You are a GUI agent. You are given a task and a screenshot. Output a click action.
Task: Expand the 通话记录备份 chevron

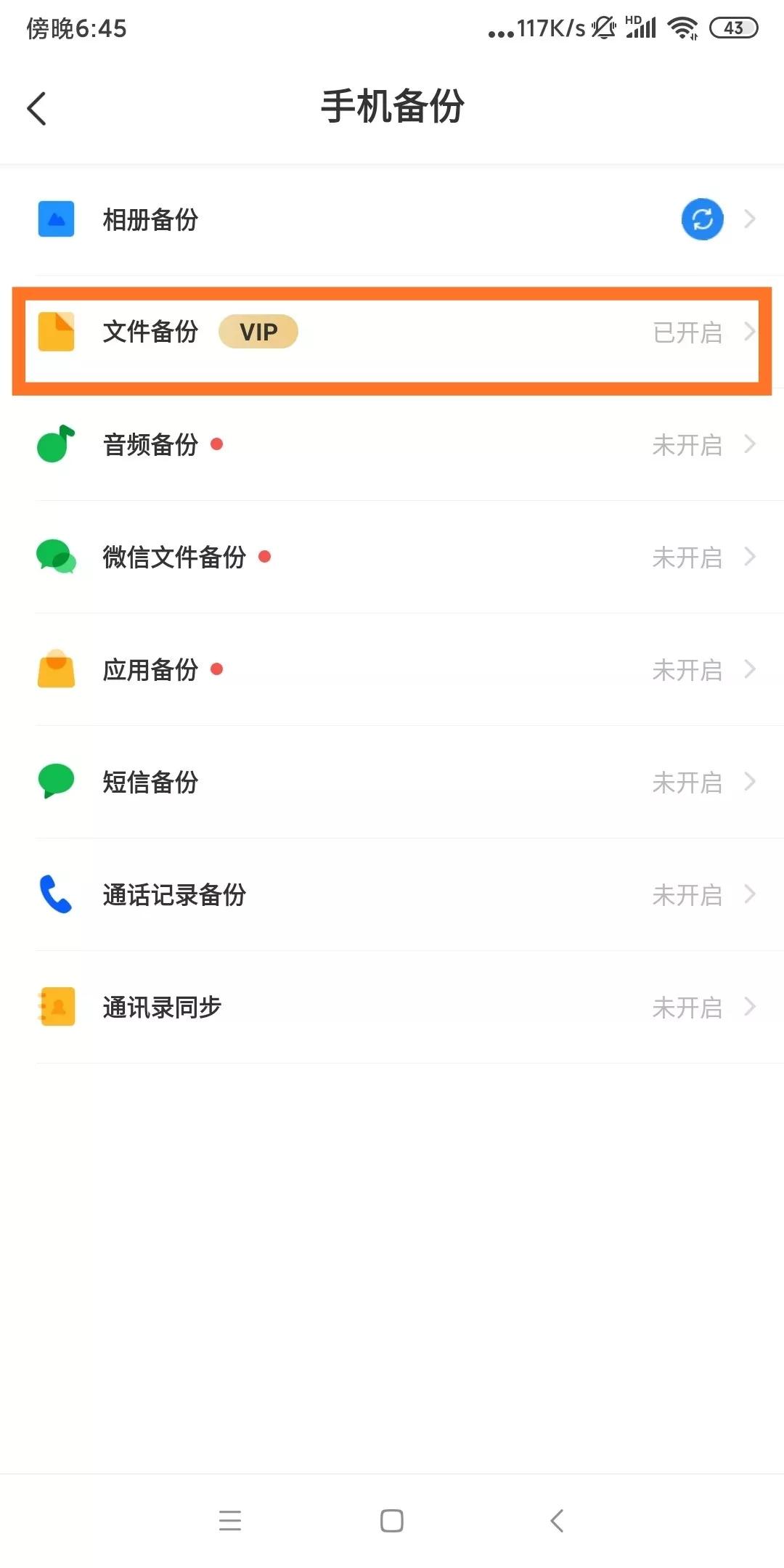coord(751,895)
